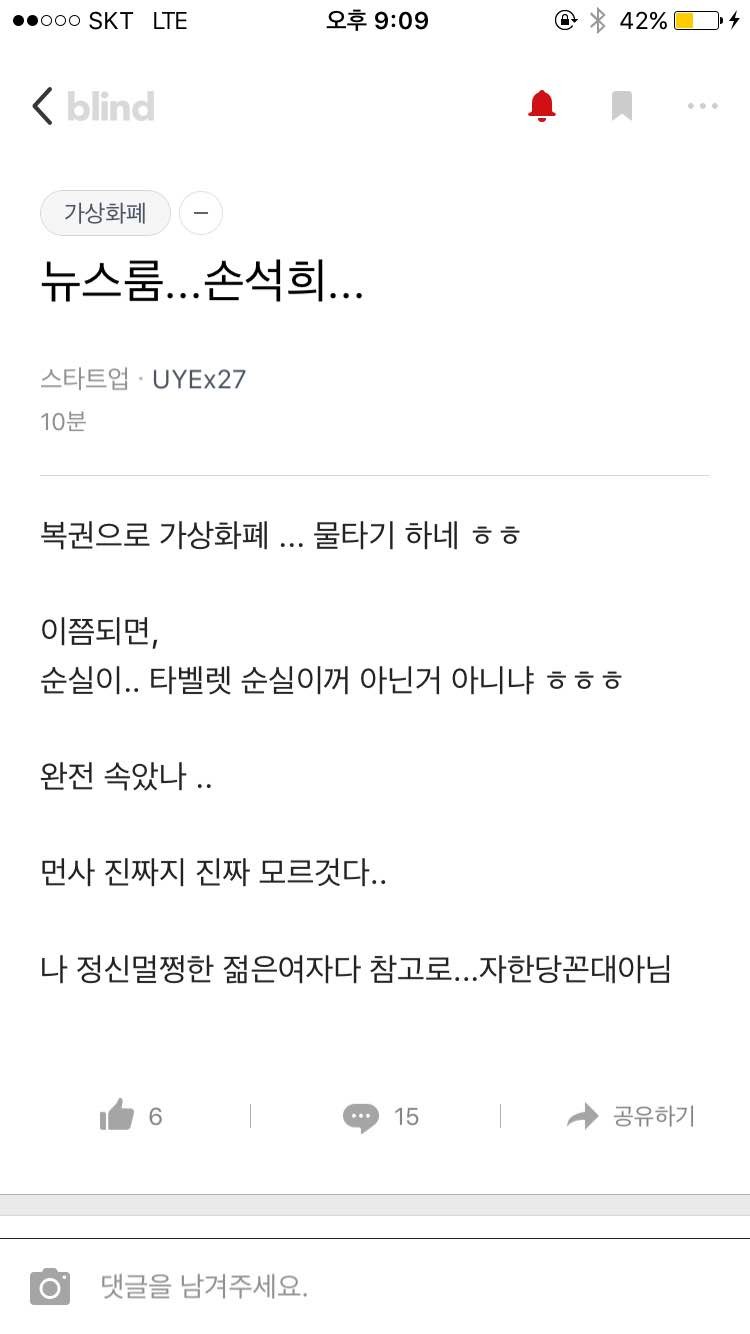Tap the camera icon to attach a photo
Viewport: 750px width, 1334px height.
[49, 1286]
